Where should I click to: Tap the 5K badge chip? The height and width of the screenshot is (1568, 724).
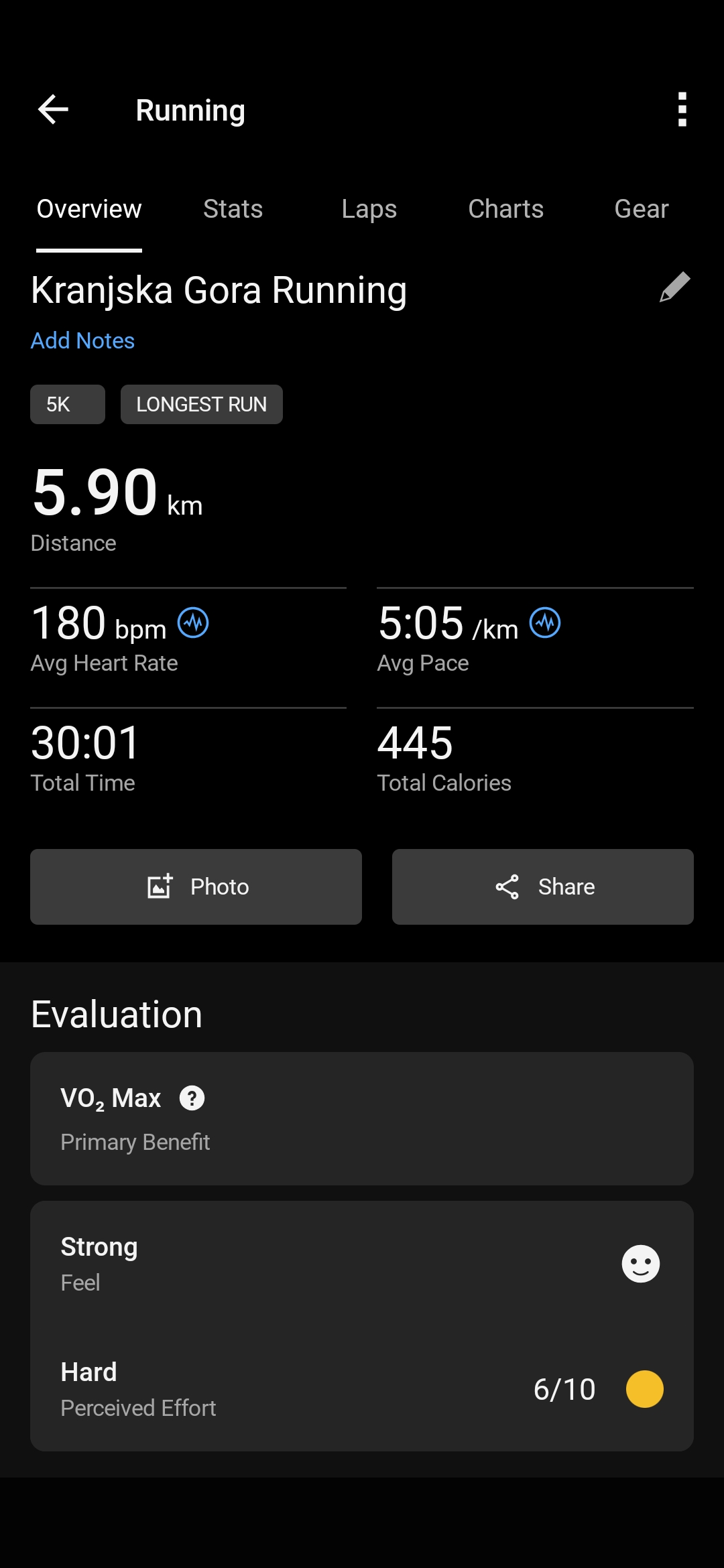click(x=68, y=404)
